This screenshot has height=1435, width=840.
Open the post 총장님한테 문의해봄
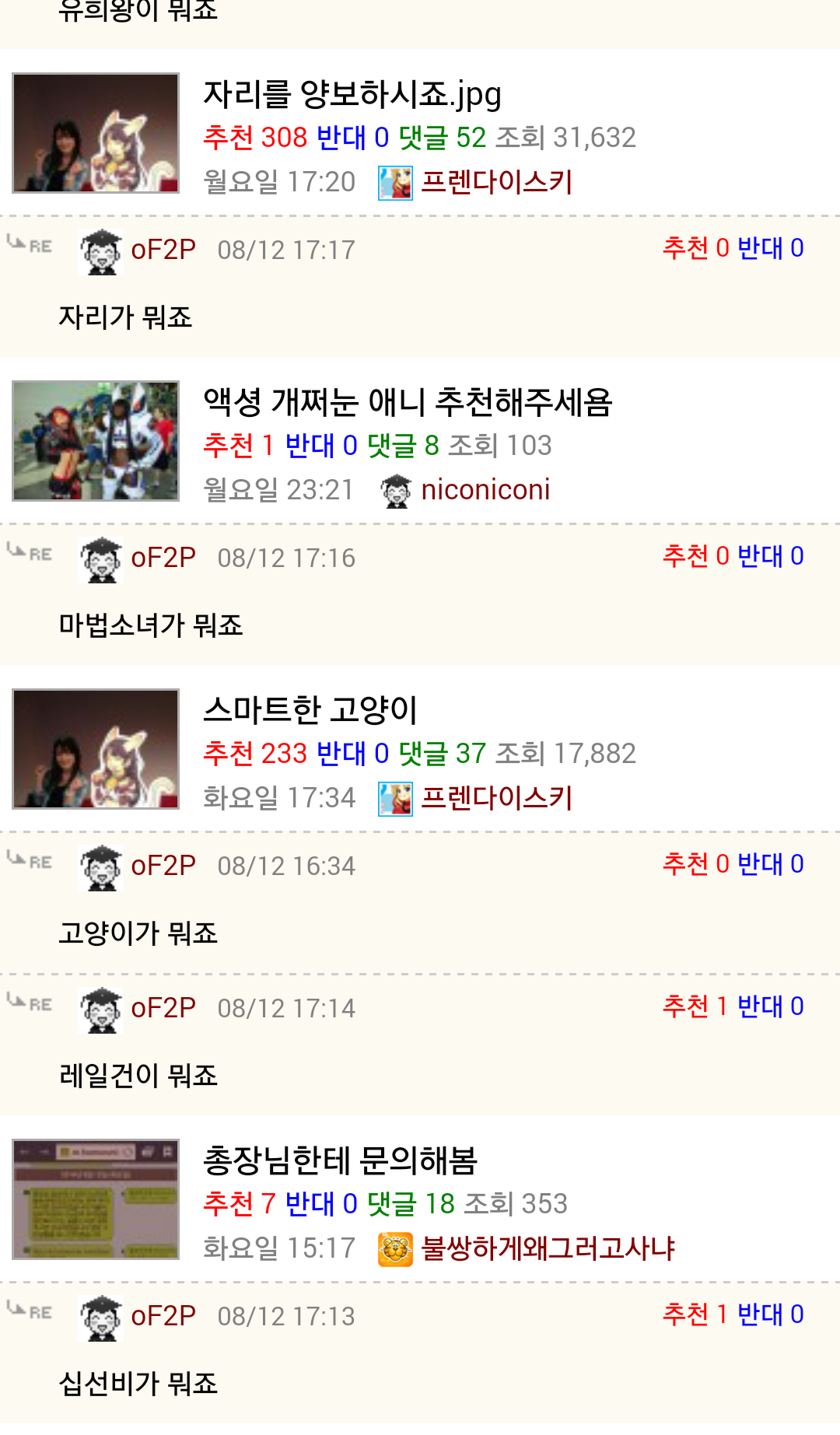click(x=340, y=1160)
